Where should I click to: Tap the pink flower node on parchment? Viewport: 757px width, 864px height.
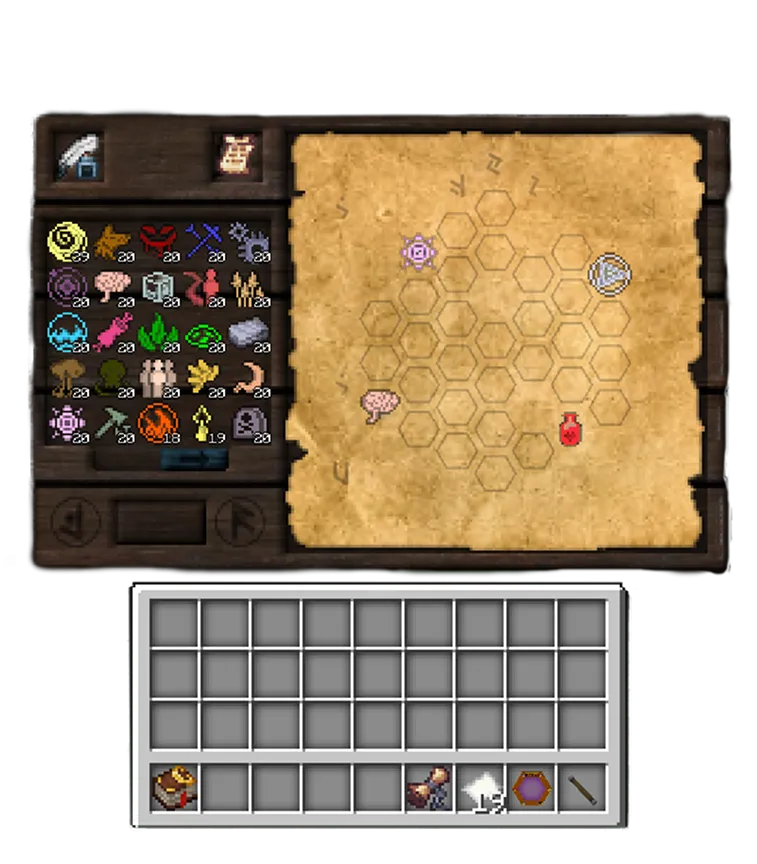pos(418,252)
